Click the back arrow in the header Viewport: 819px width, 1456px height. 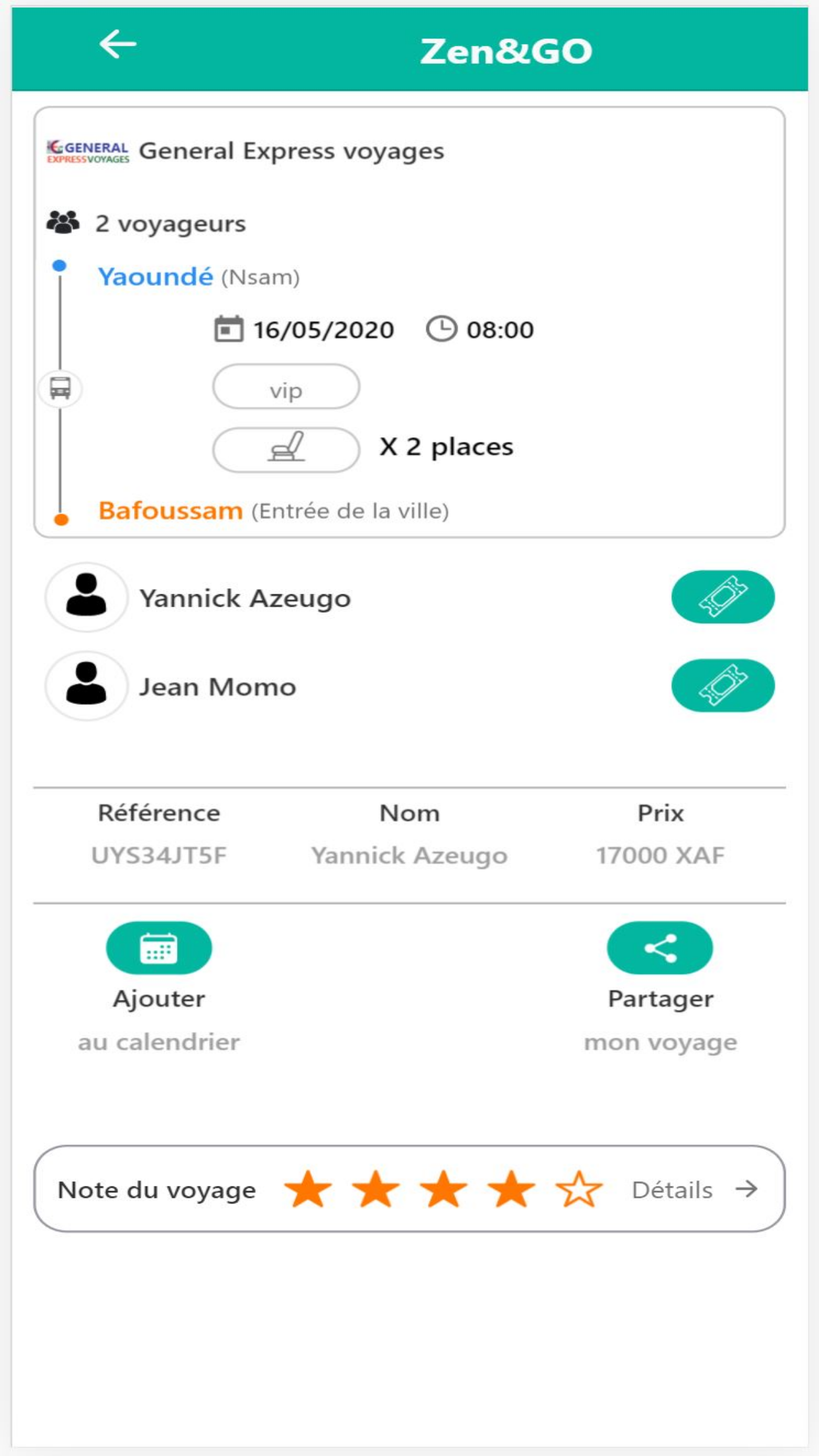coord(119,44)
